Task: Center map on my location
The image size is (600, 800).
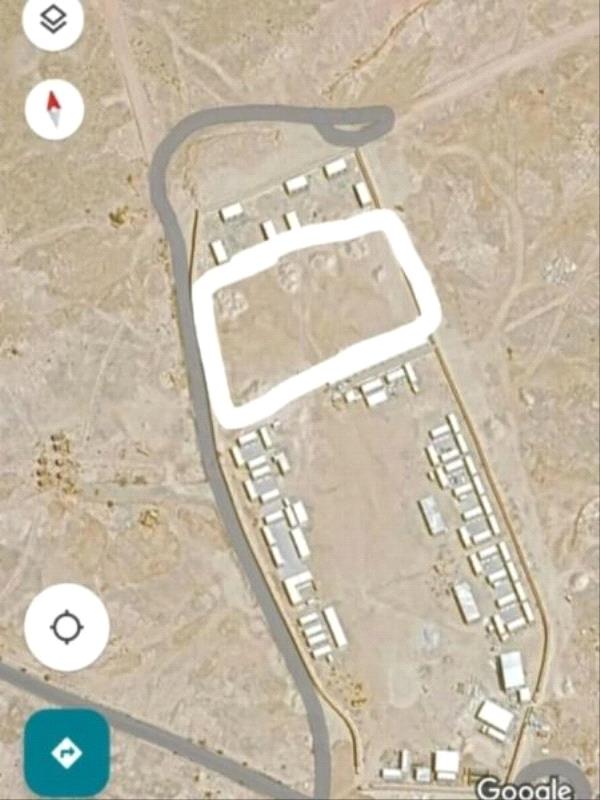Action: pos(66,628)
